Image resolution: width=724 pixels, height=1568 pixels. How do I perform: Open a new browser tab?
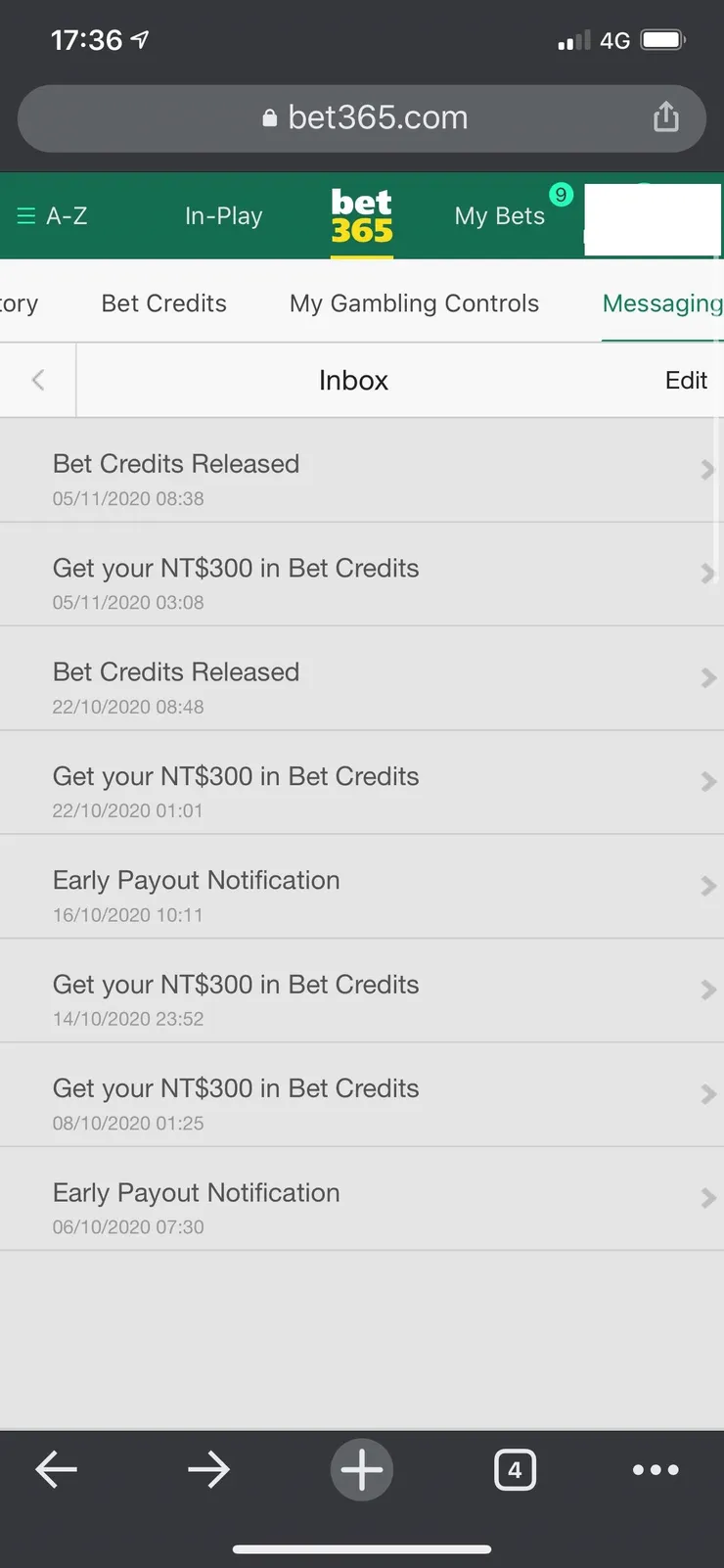tap(361, 1469)
